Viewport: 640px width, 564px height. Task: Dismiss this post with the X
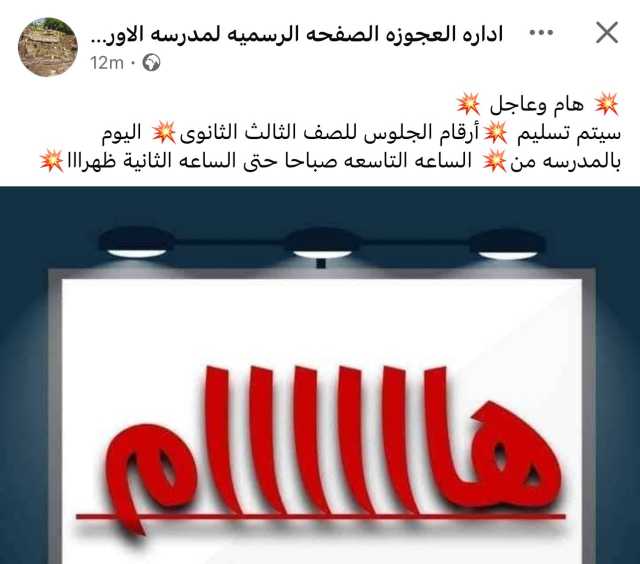pos(607,33)
